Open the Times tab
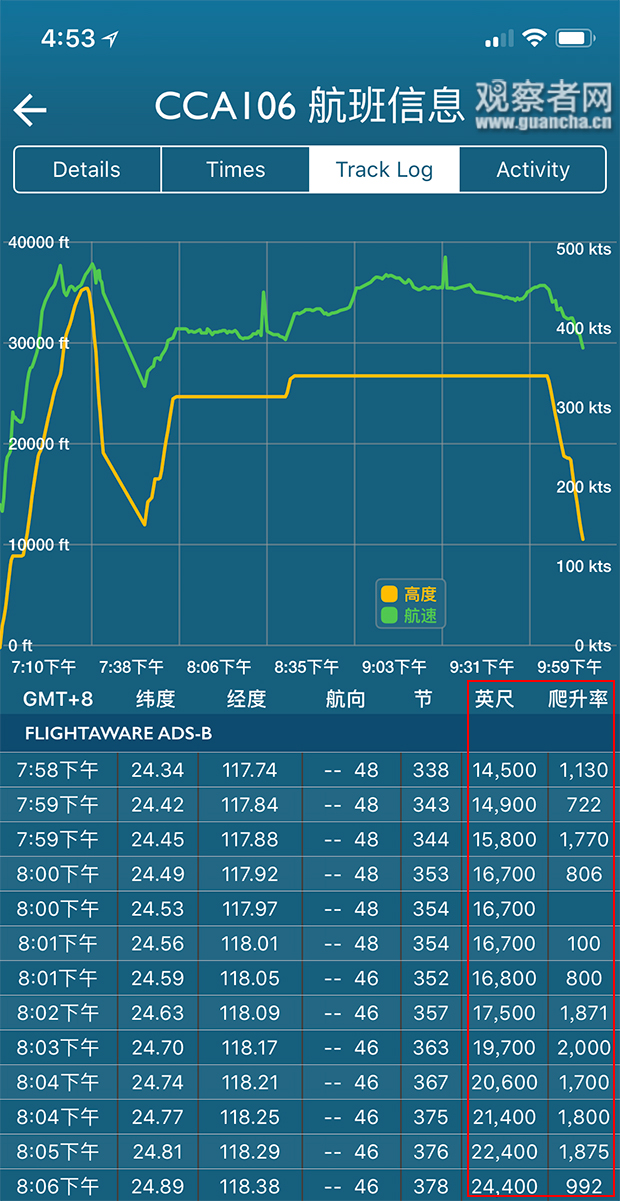The width and height of the screenshot is (620, 1201). (x=236, y=170)
